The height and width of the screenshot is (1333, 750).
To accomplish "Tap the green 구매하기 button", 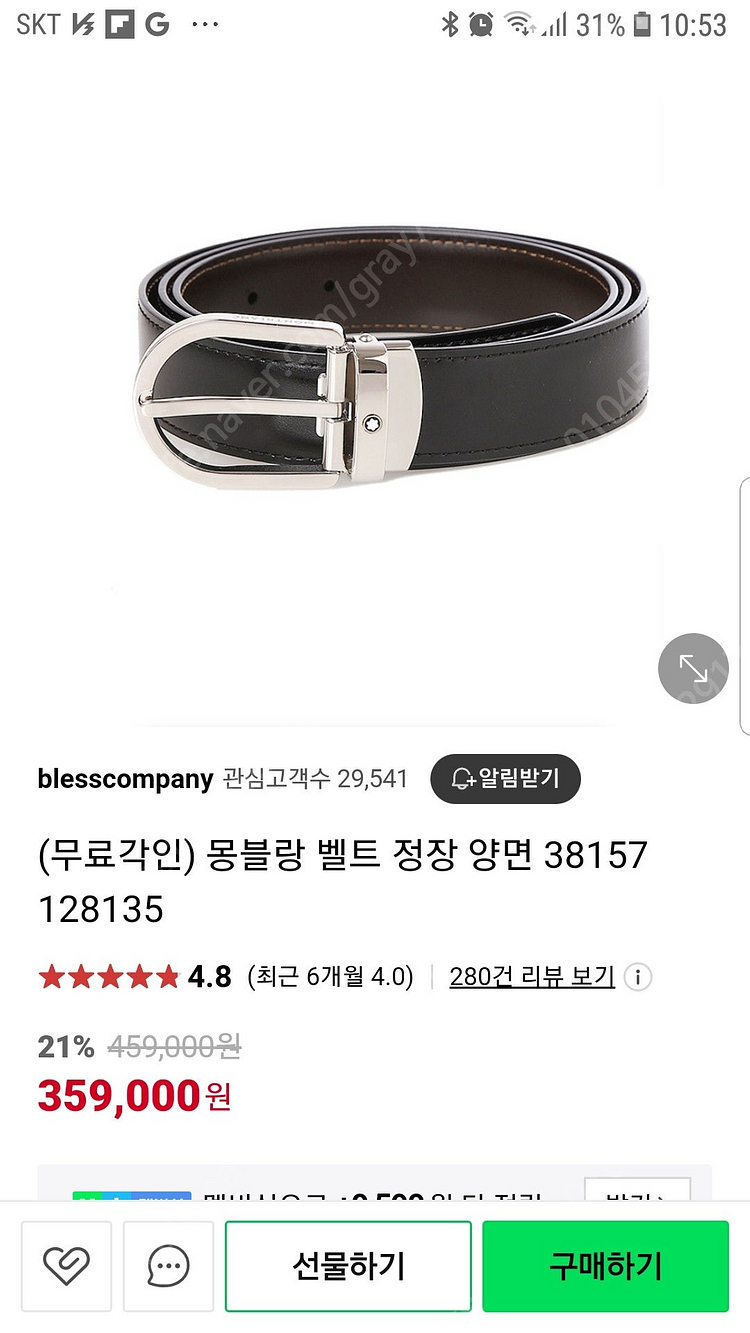I will (x=605, y=1266).
